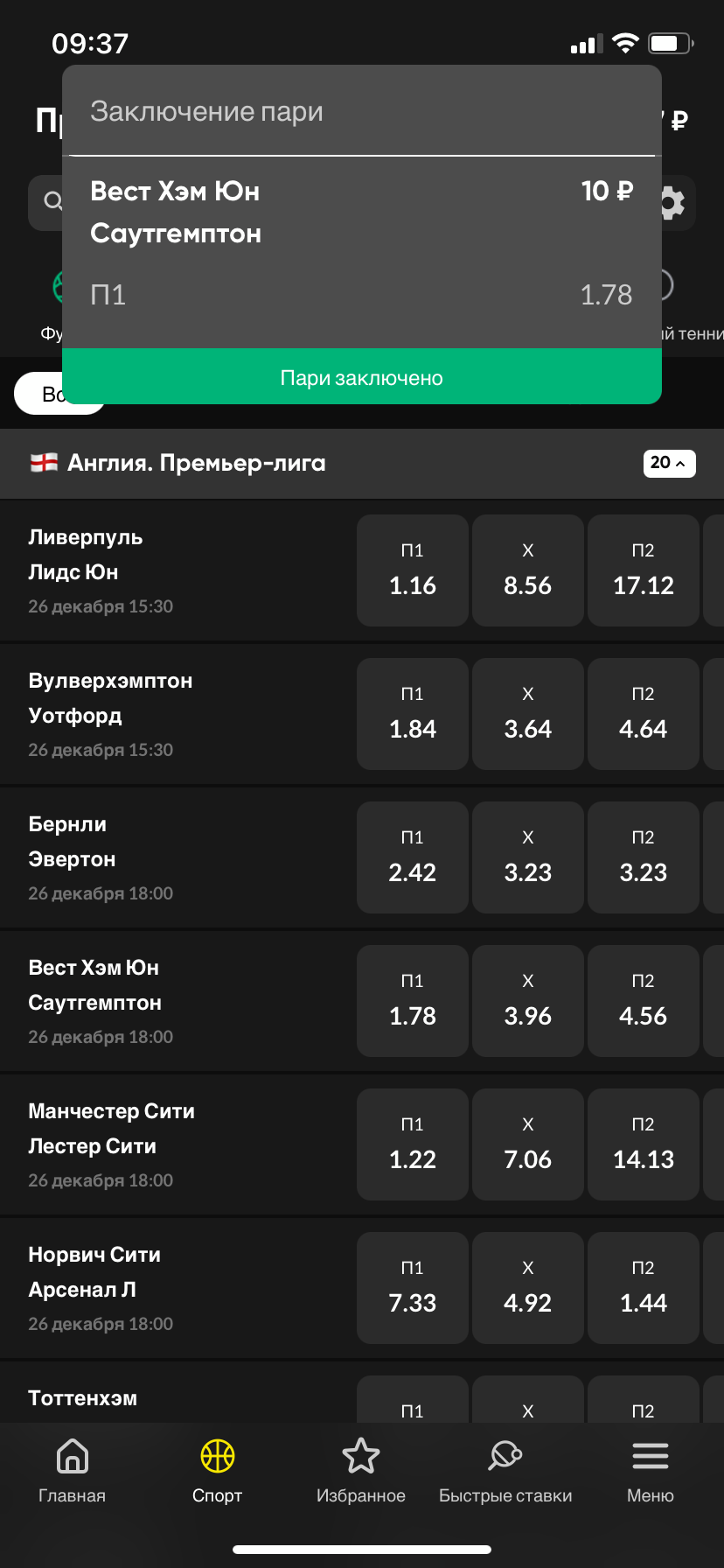Screen dimensions: 724x1568
Task: Pick draw 3.96 for Вест Хэм match
Action: (528, 1001)
